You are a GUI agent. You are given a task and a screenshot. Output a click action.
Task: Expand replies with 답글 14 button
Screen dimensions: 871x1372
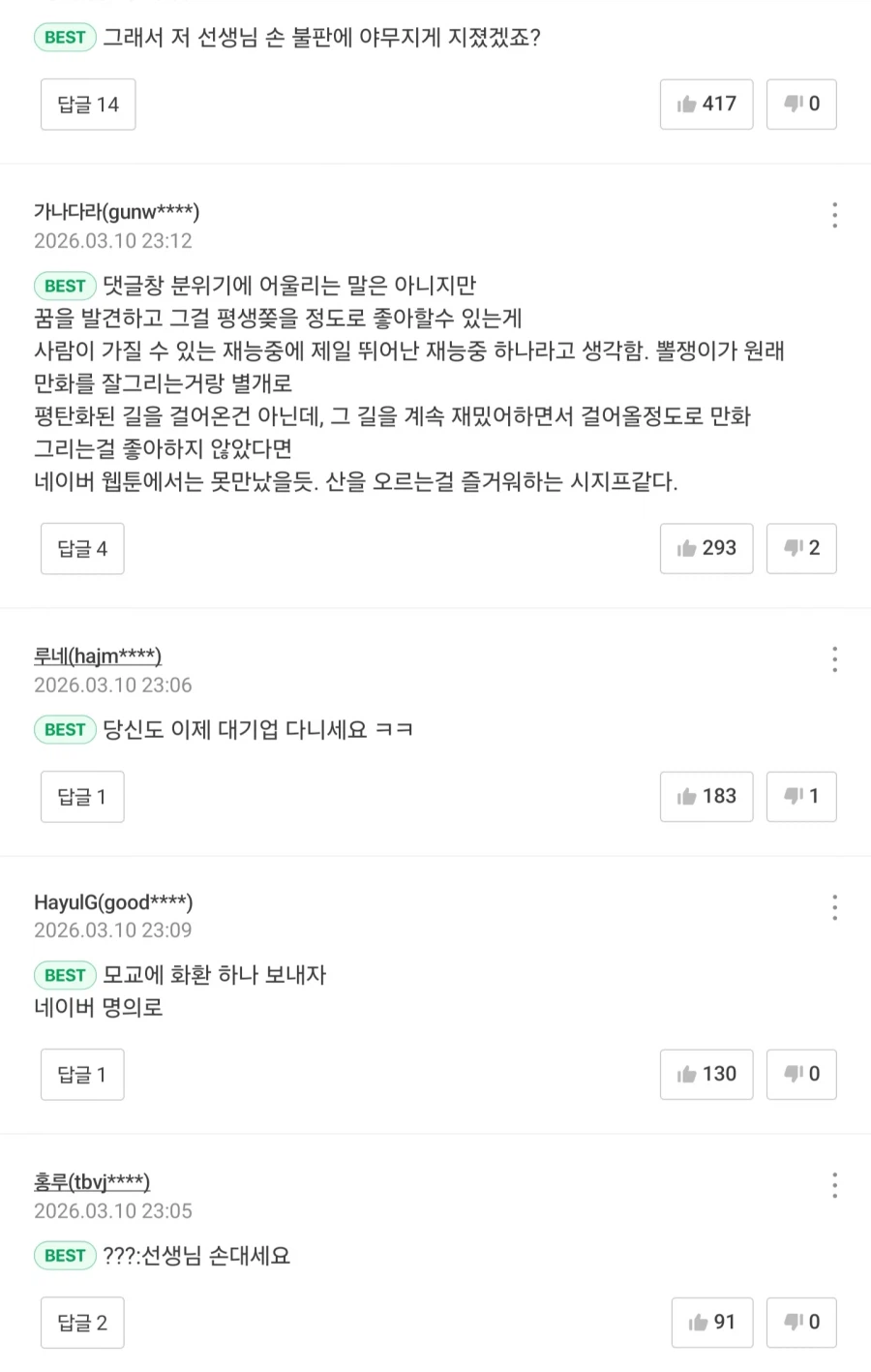88,104
